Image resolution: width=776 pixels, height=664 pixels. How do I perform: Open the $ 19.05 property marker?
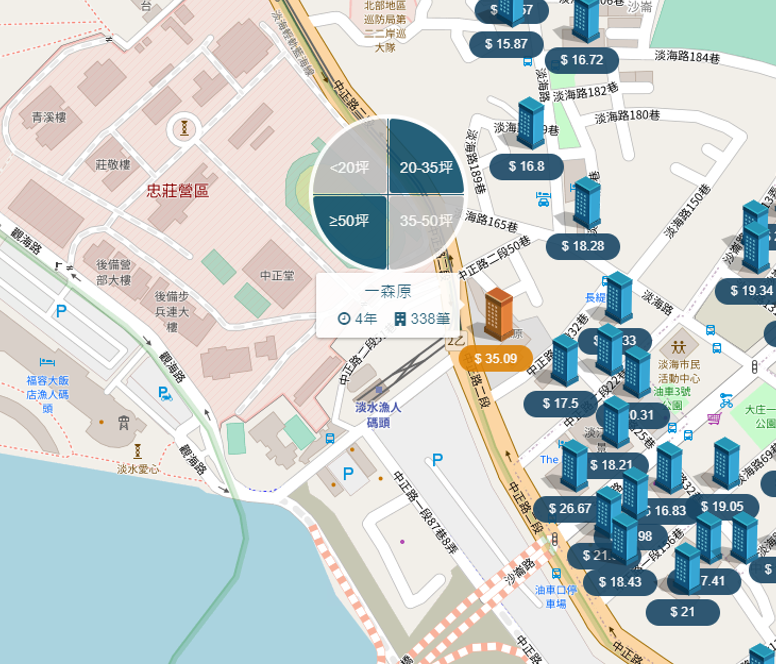tap(722, 507)
